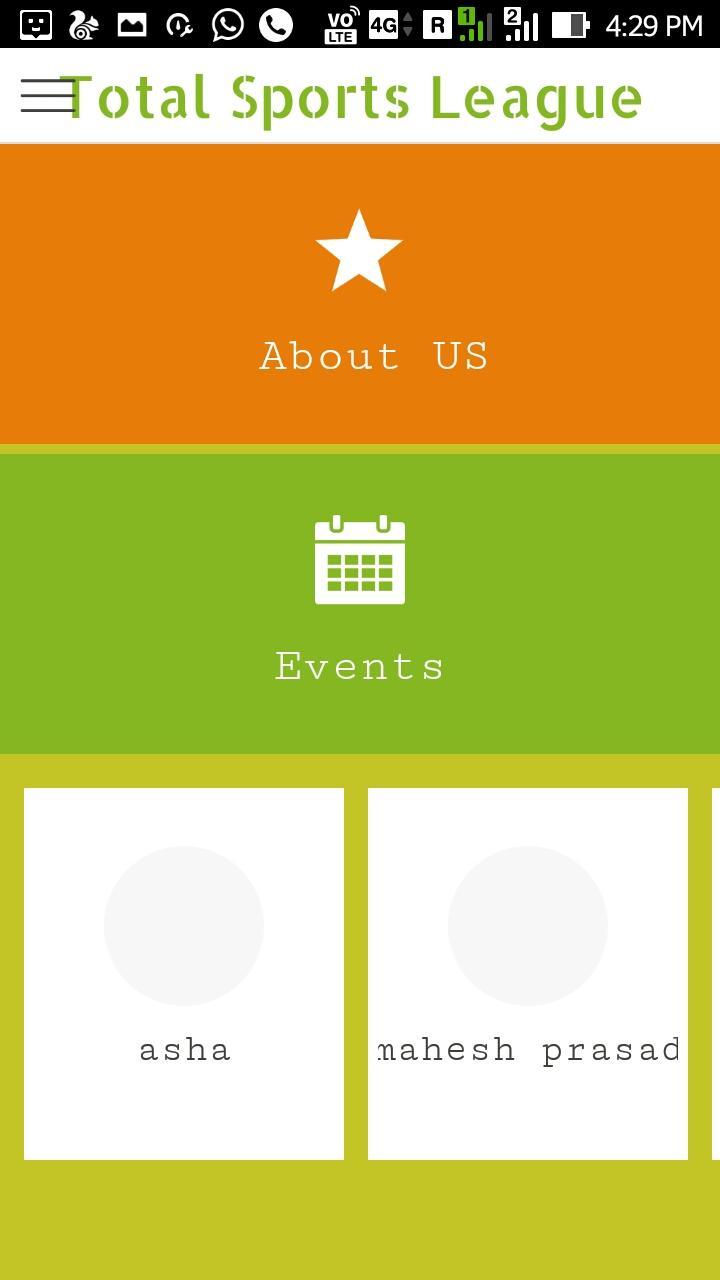View mahesh prasad's profile card
Screen dimensions: 720x1280
(x=528, y=973)
